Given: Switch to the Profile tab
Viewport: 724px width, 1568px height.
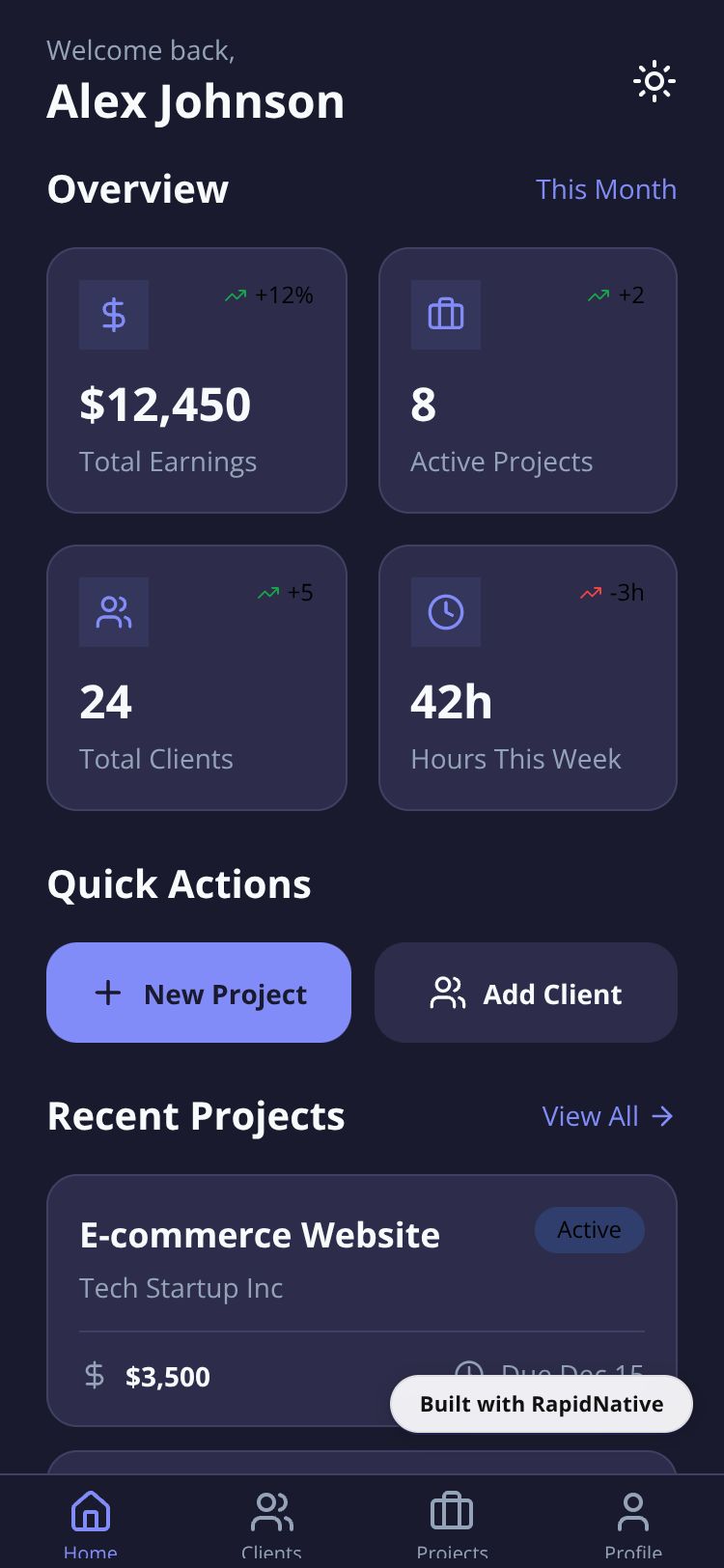Looking at the screenshot, I should pyautogui.click(x=633, y=1521).
